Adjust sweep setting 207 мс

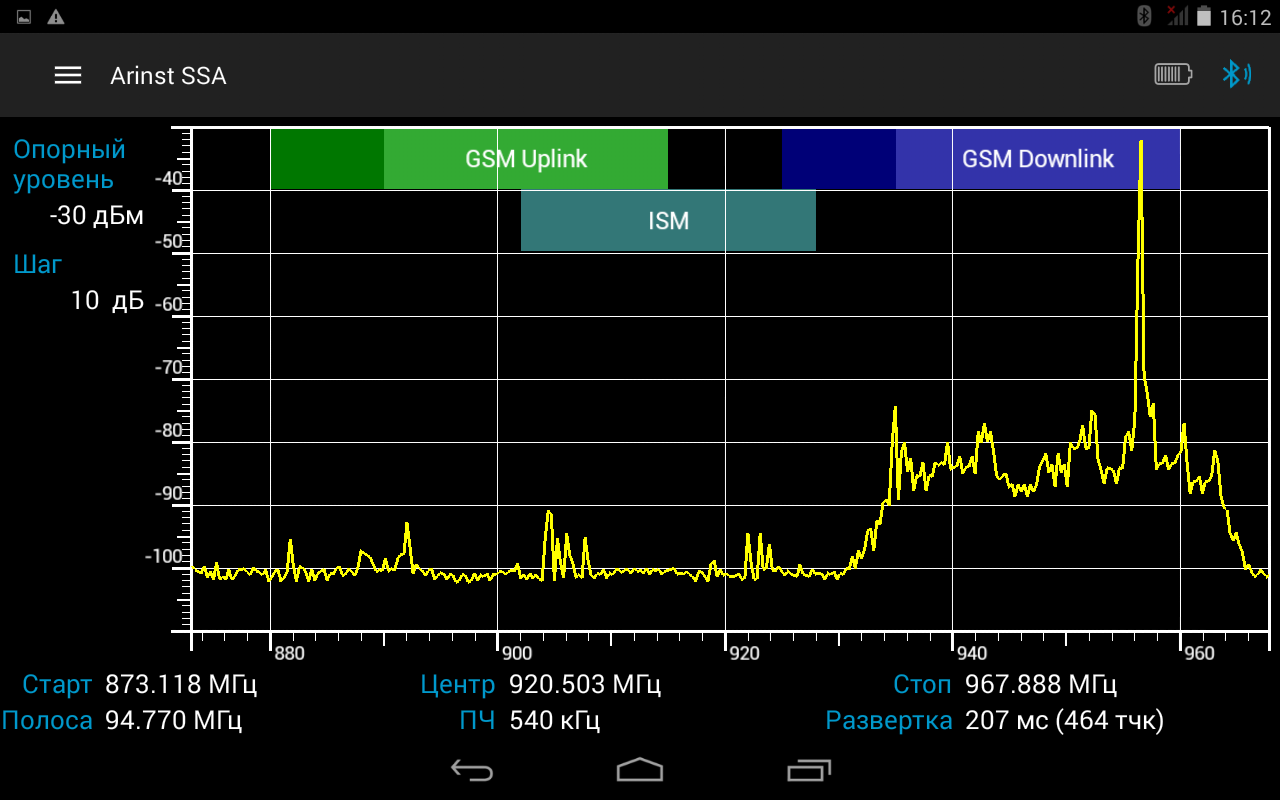point(1064,720)
